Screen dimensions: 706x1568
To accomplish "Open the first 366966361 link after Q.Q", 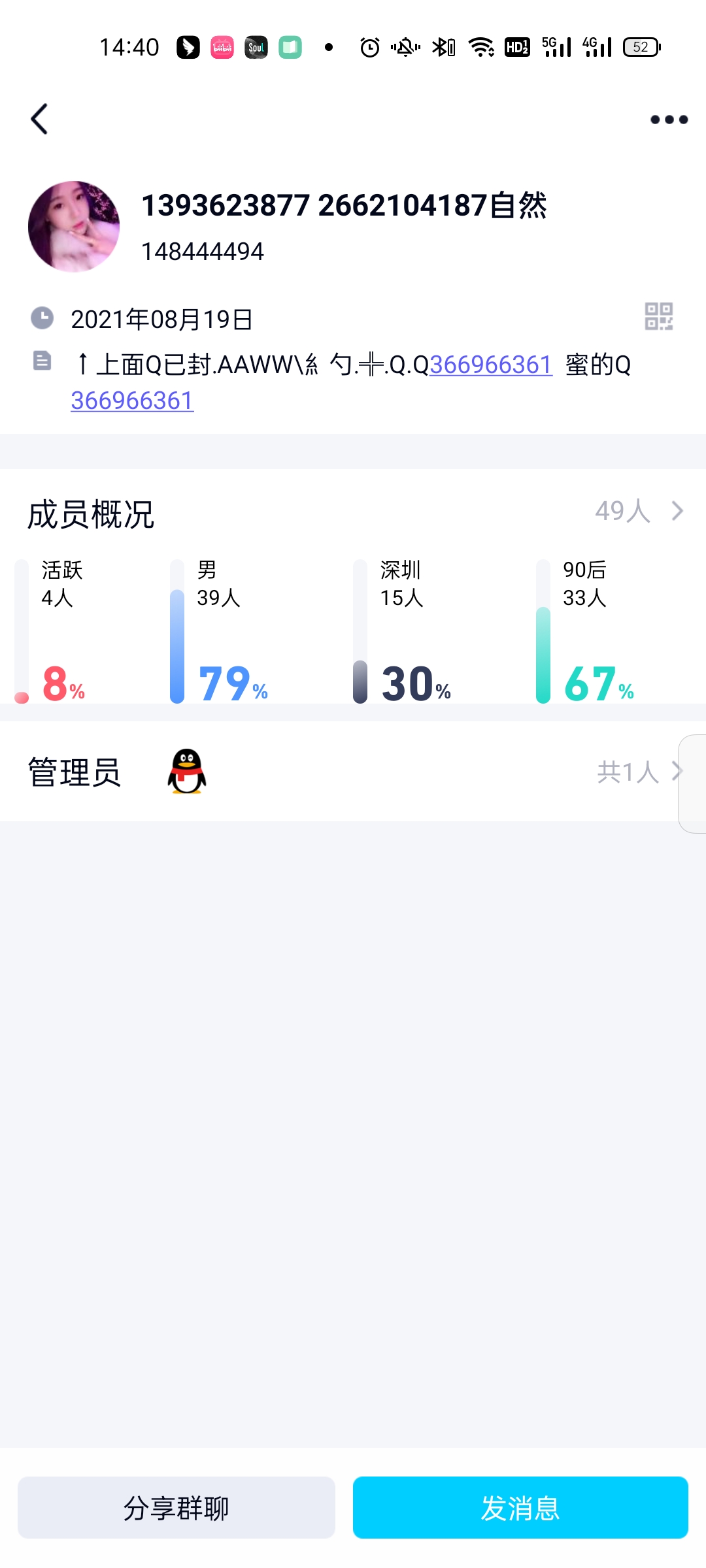I will 491,365.
